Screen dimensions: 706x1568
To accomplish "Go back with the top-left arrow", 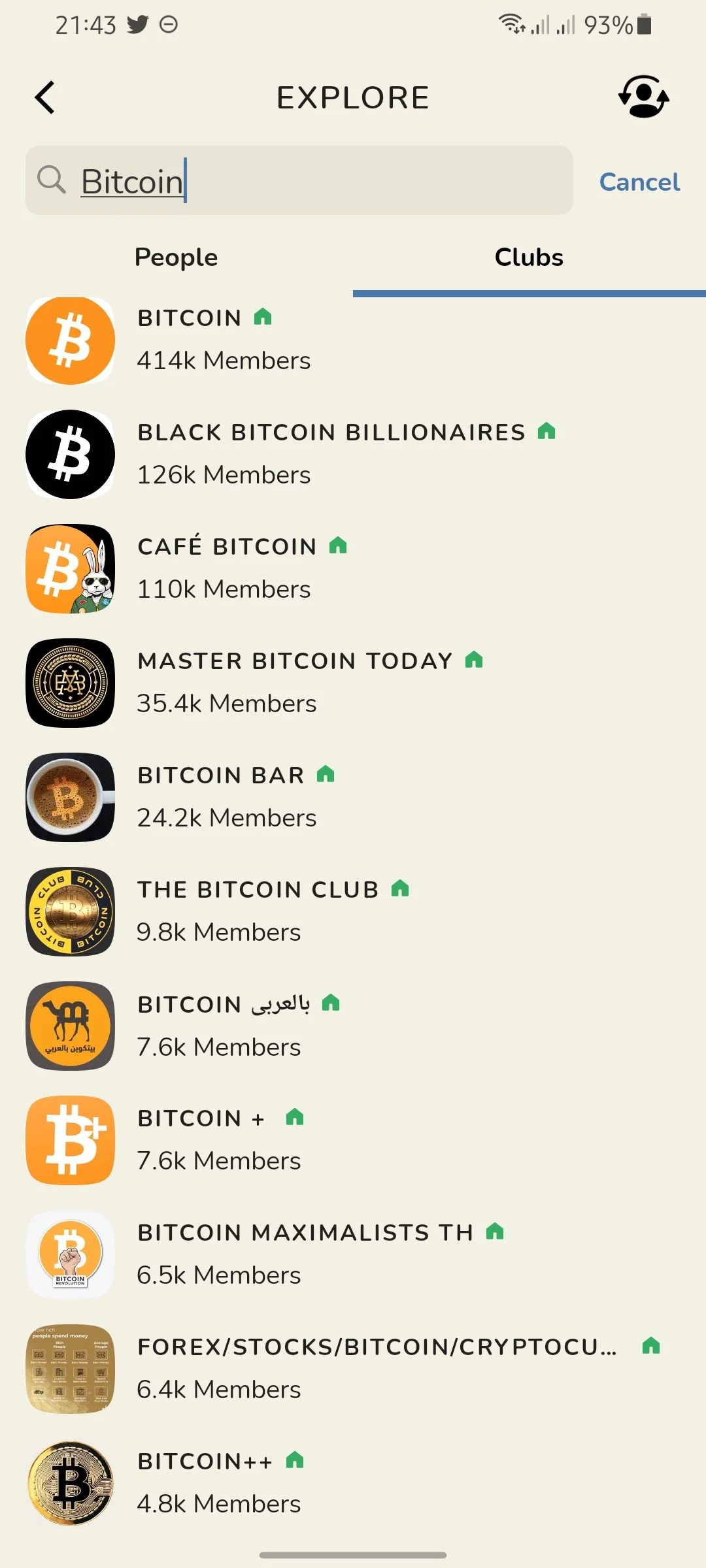I will point(44,98).
